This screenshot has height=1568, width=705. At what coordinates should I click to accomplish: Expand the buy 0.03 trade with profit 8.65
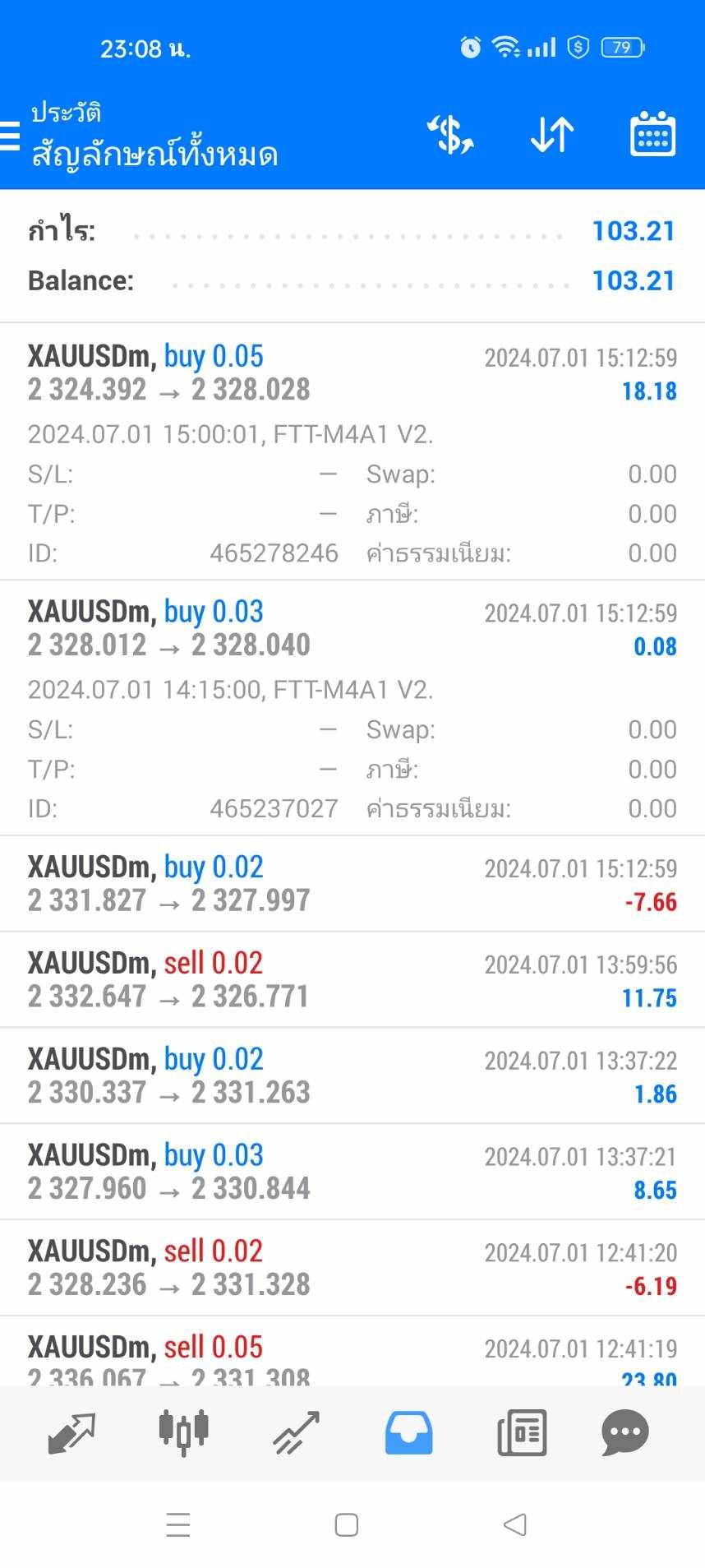click(352, 1172)
